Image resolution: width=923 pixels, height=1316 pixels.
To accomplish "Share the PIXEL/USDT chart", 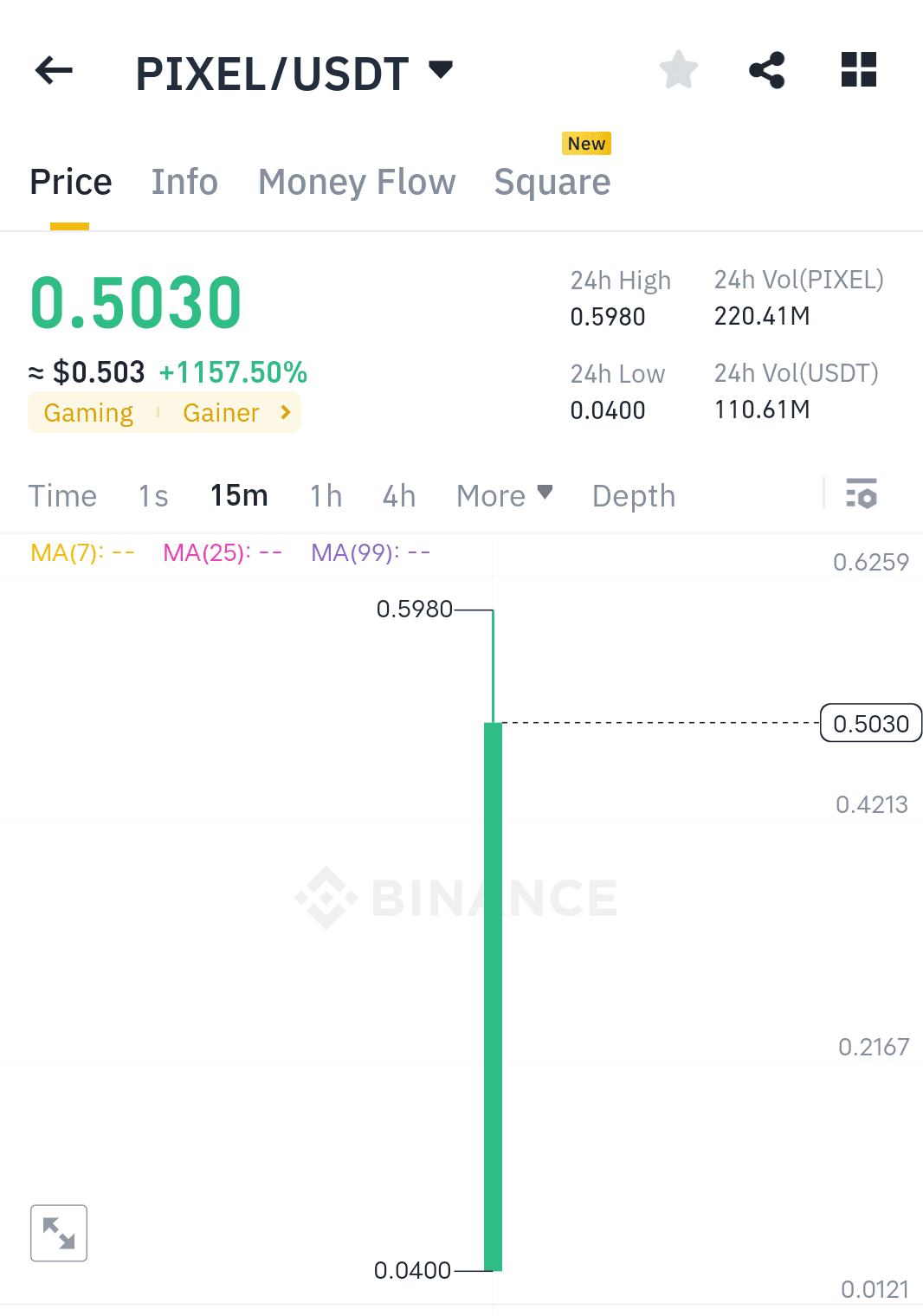I will (767, 71).
